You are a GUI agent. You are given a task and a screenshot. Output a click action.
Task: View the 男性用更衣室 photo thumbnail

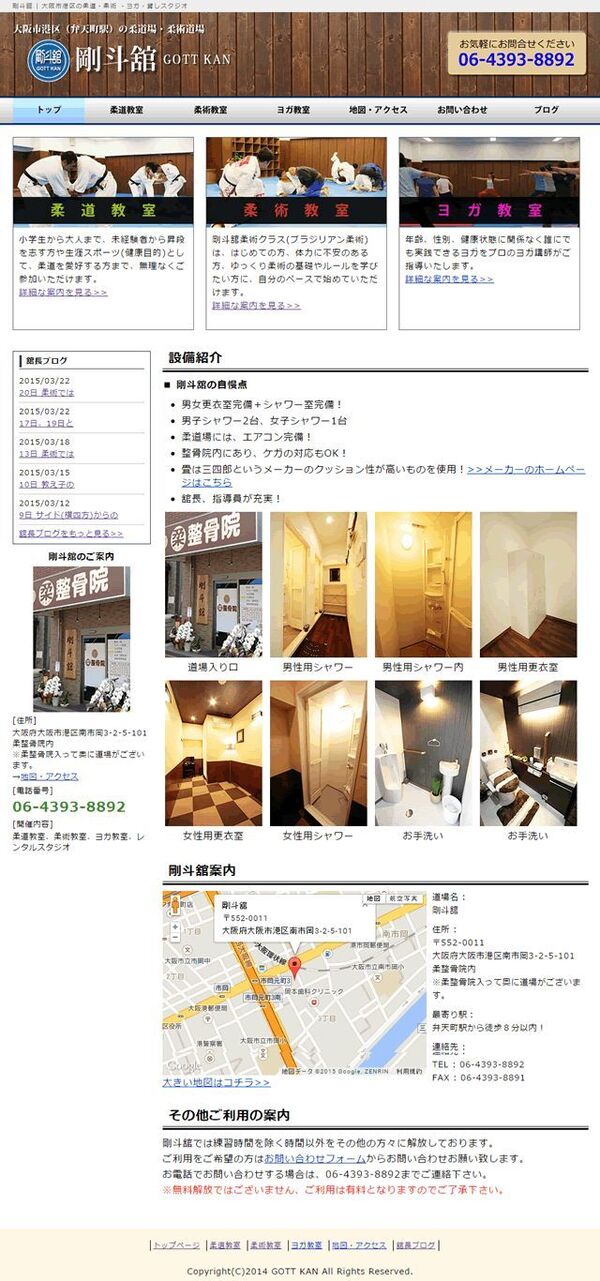pos(528,584)
